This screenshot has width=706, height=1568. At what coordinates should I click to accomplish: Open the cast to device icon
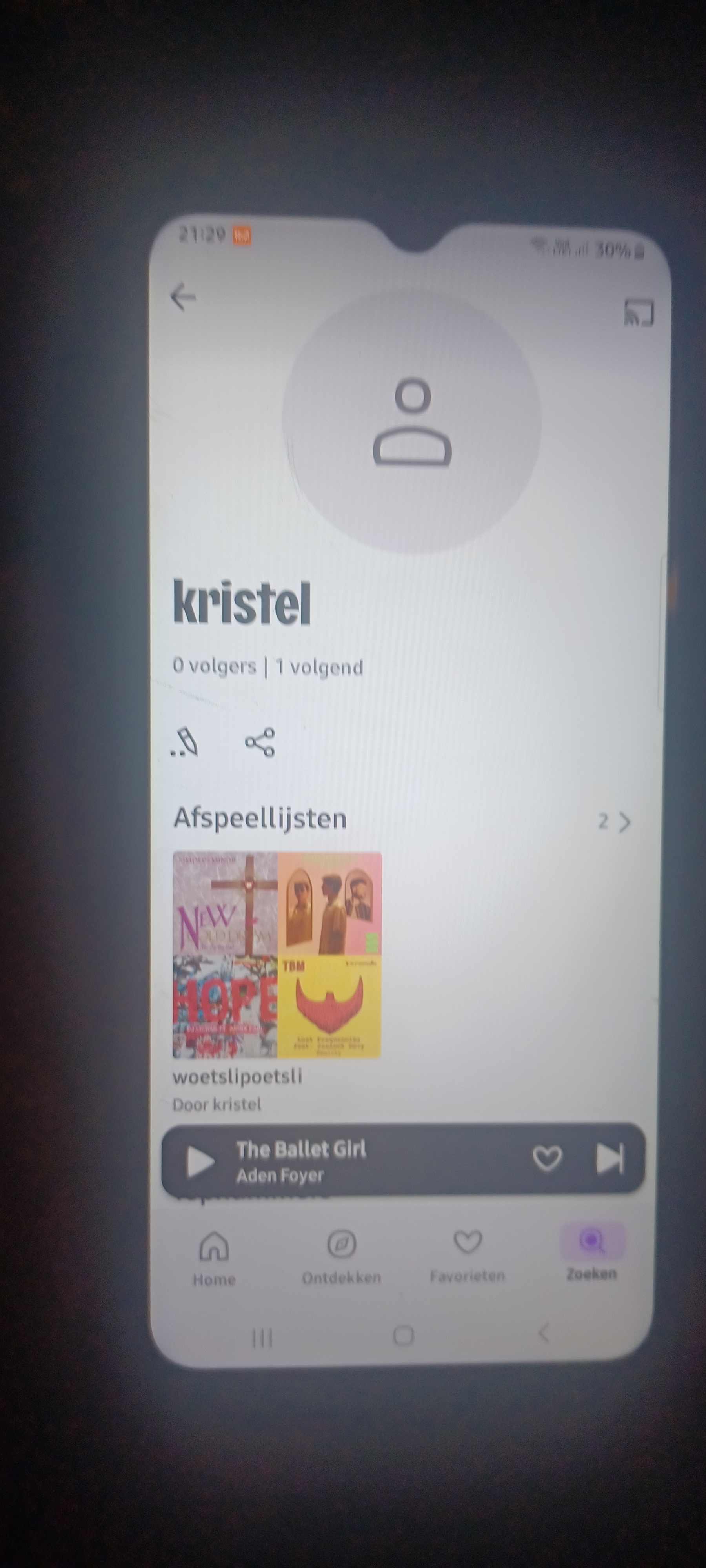pyautogui.click(x=639, y=313)
